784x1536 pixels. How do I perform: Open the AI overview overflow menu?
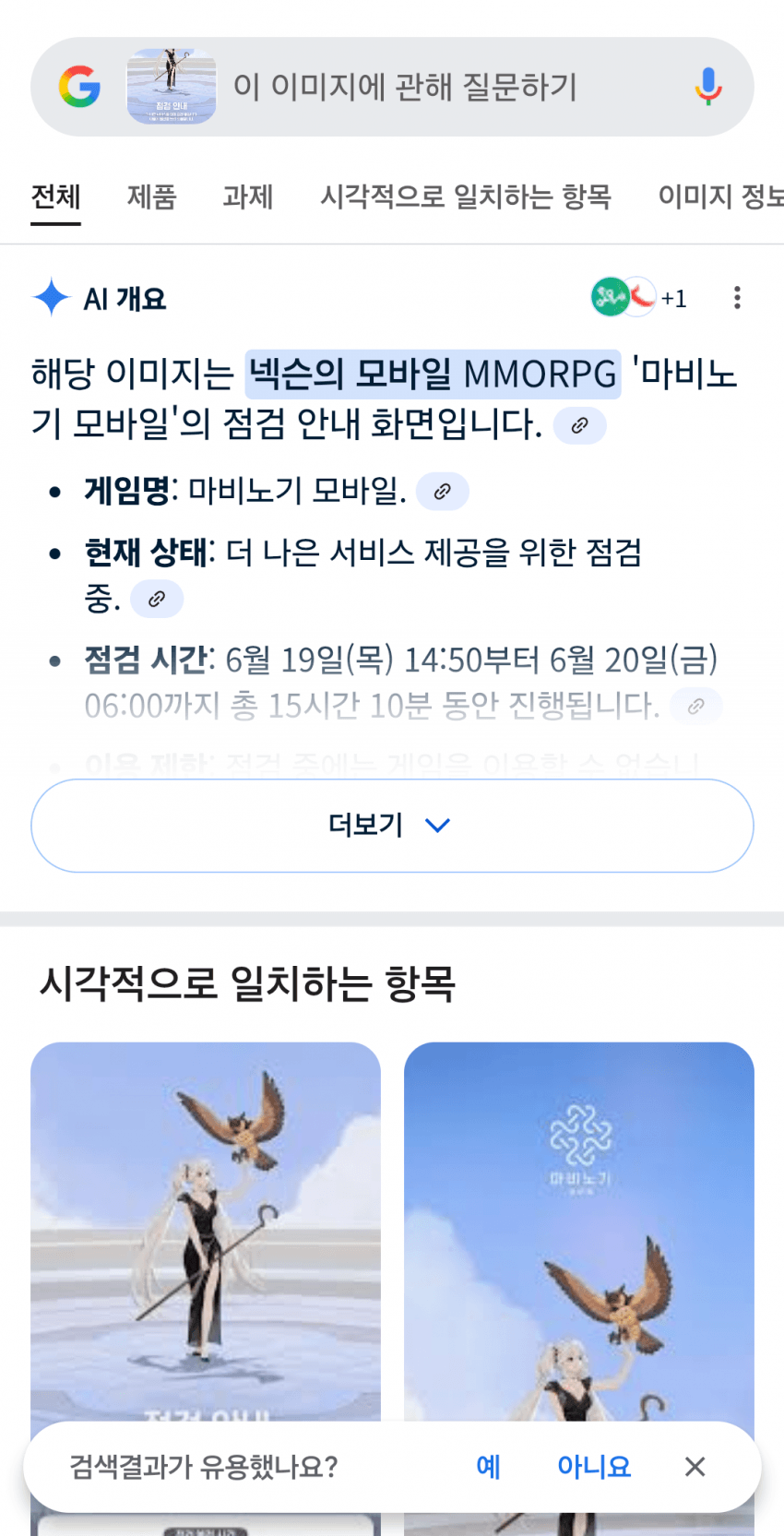pyautogui.click(x=736, y=298)
